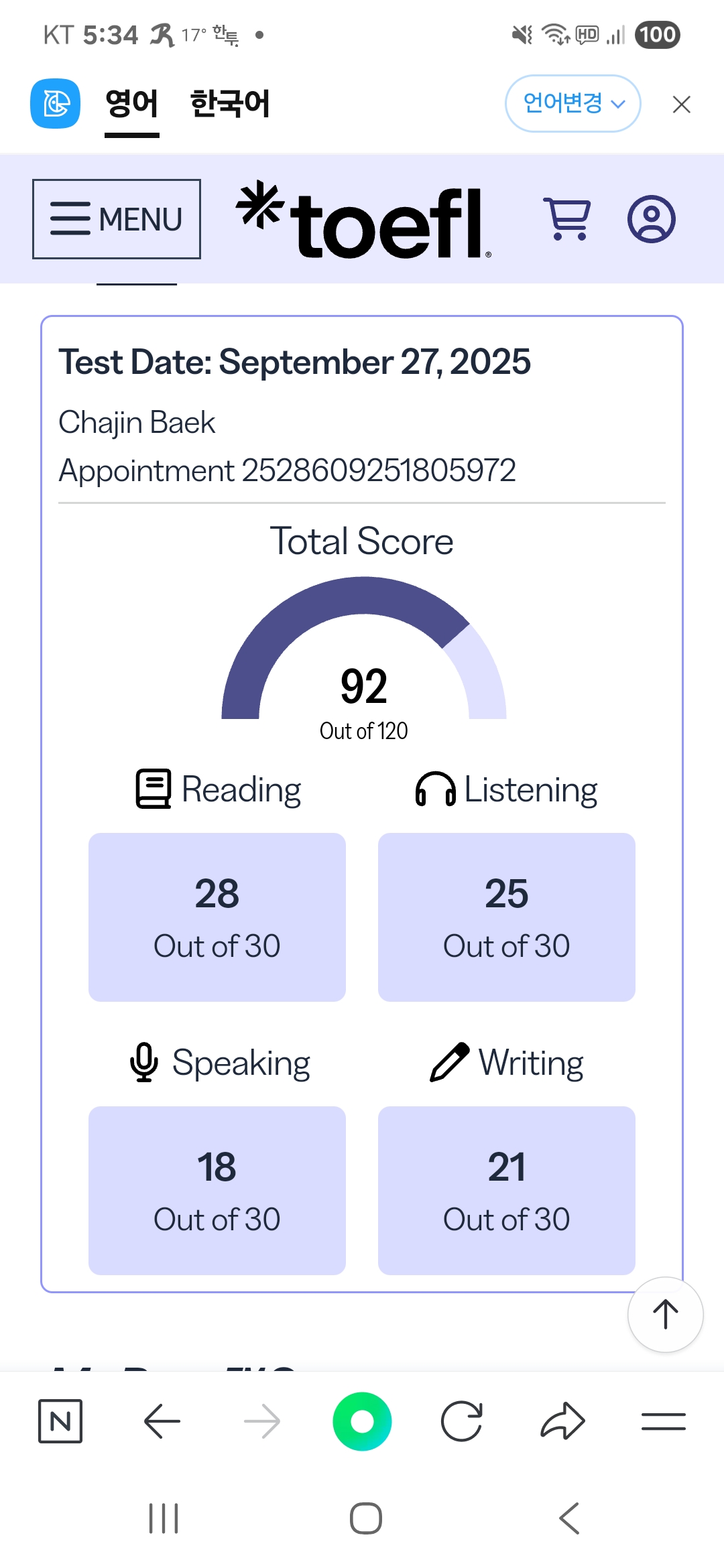
Task: Tap the system home button
Action: pyautogui.click(x=365, y=1518)
